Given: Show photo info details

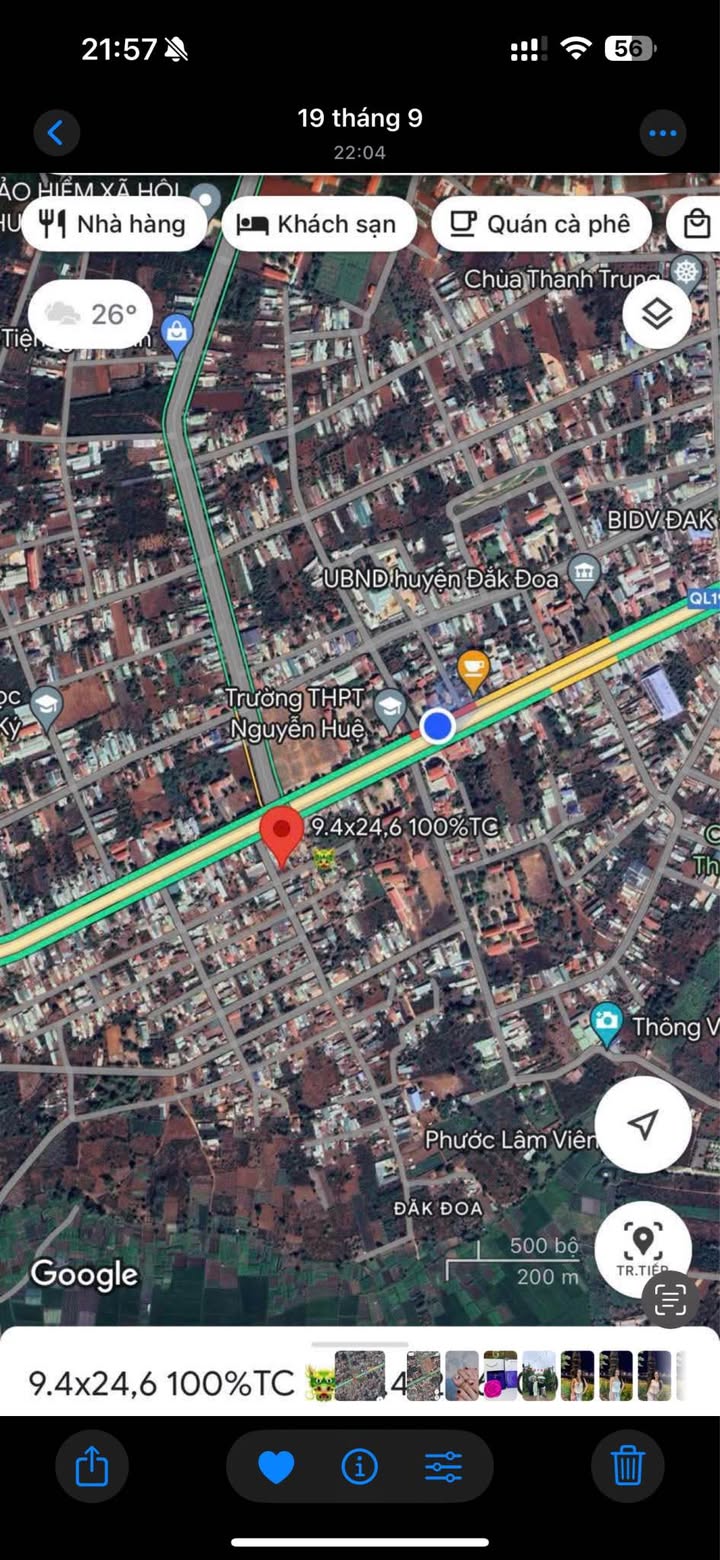Looking at the screenshot, I should tap(359, 1467).
